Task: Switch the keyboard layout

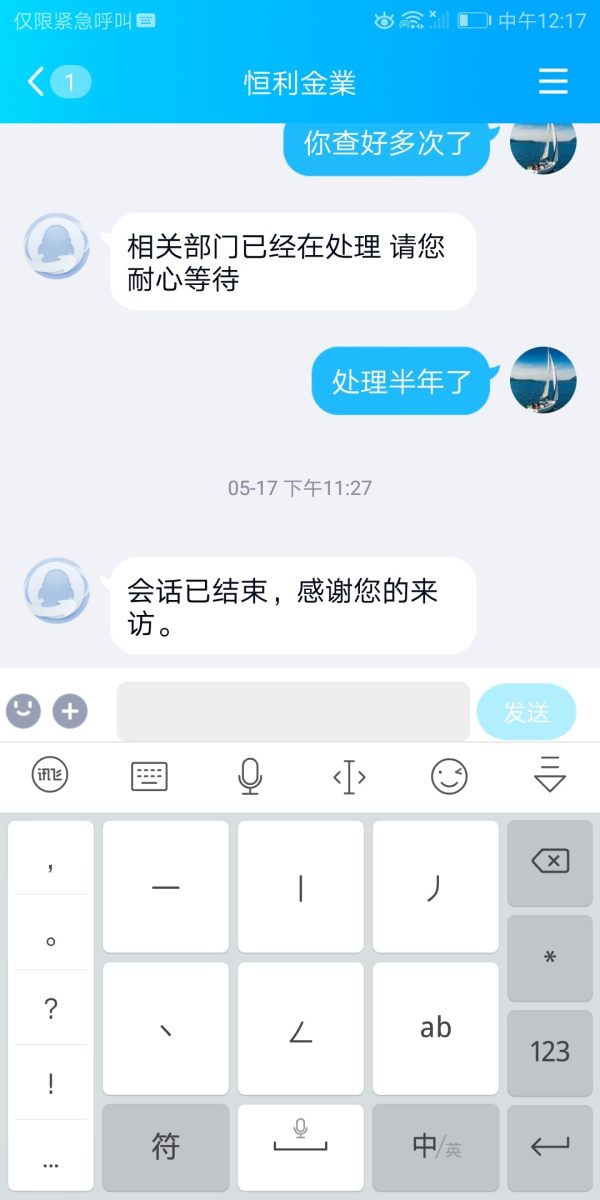Action: (150, 776)
